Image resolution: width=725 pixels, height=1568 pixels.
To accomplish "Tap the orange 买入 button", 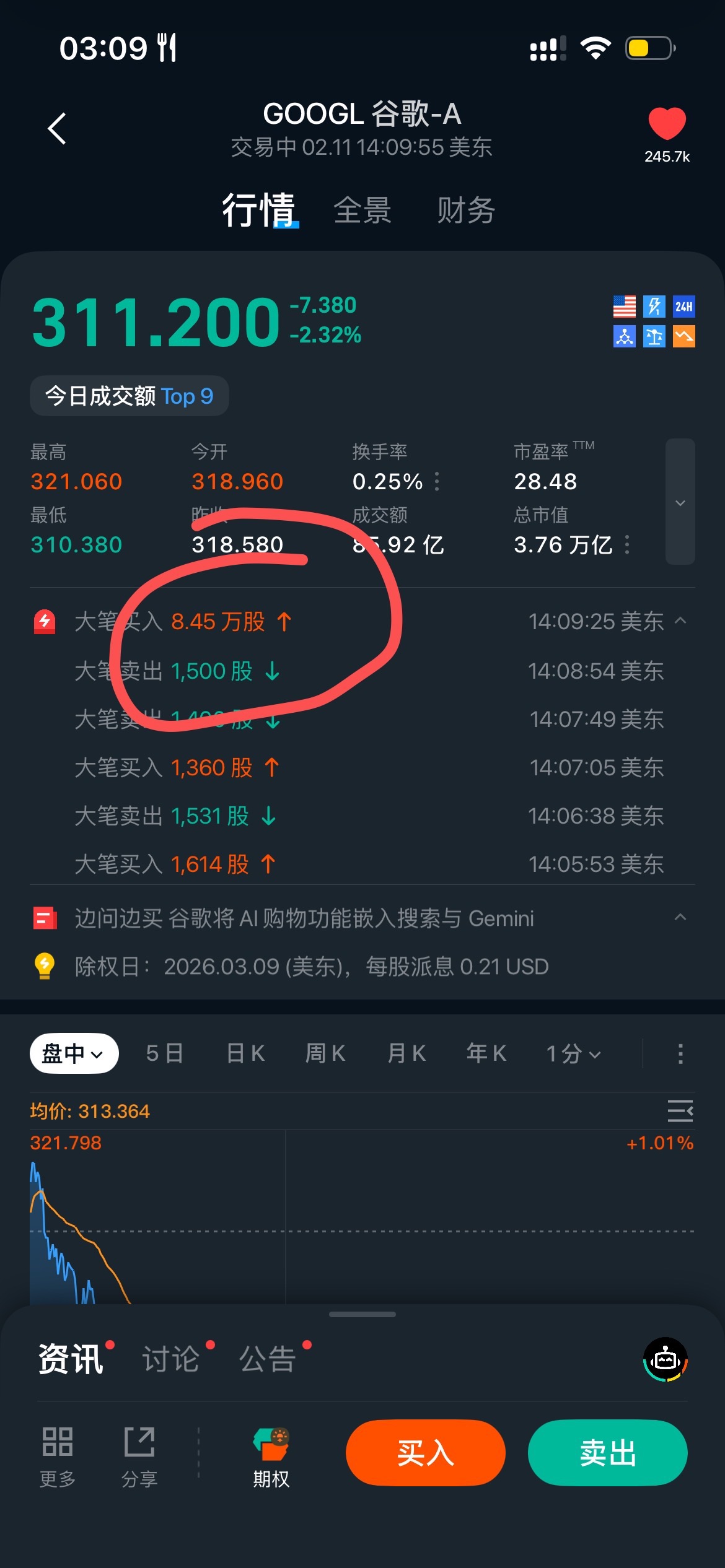I will (x=426, y=1453).
